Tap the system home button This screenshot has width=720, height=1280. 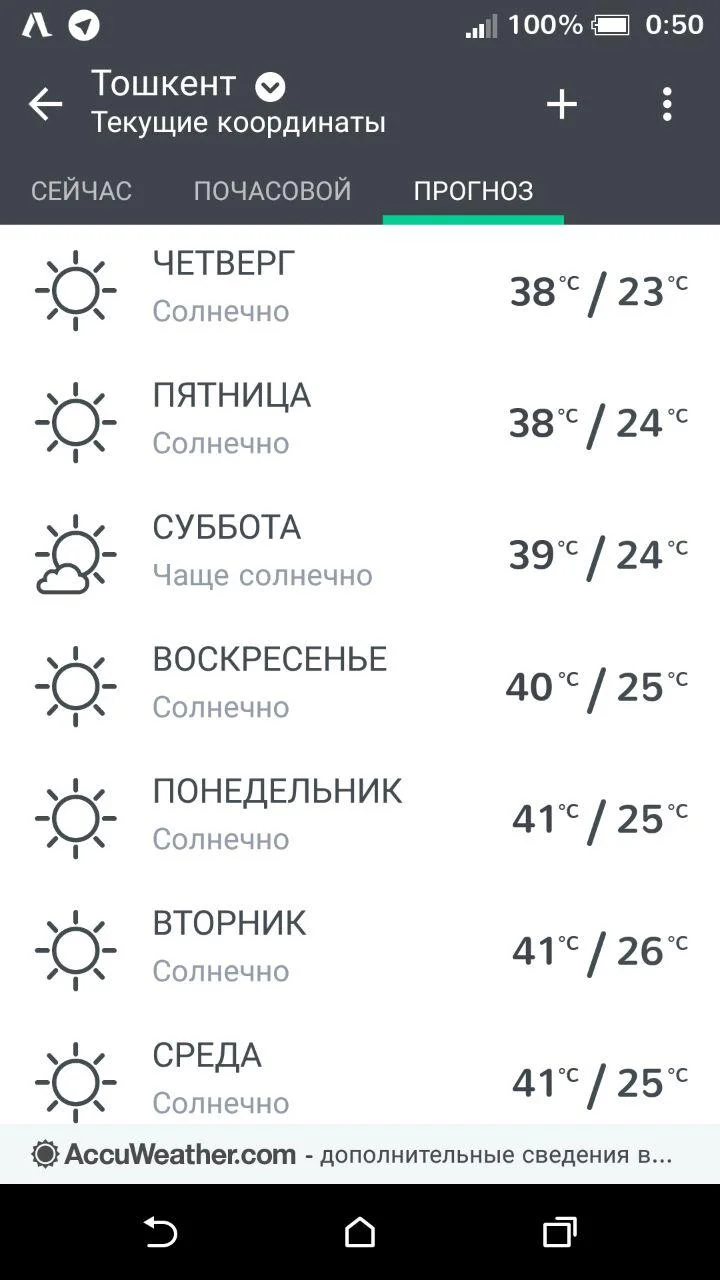click(x=360, y=1232)
